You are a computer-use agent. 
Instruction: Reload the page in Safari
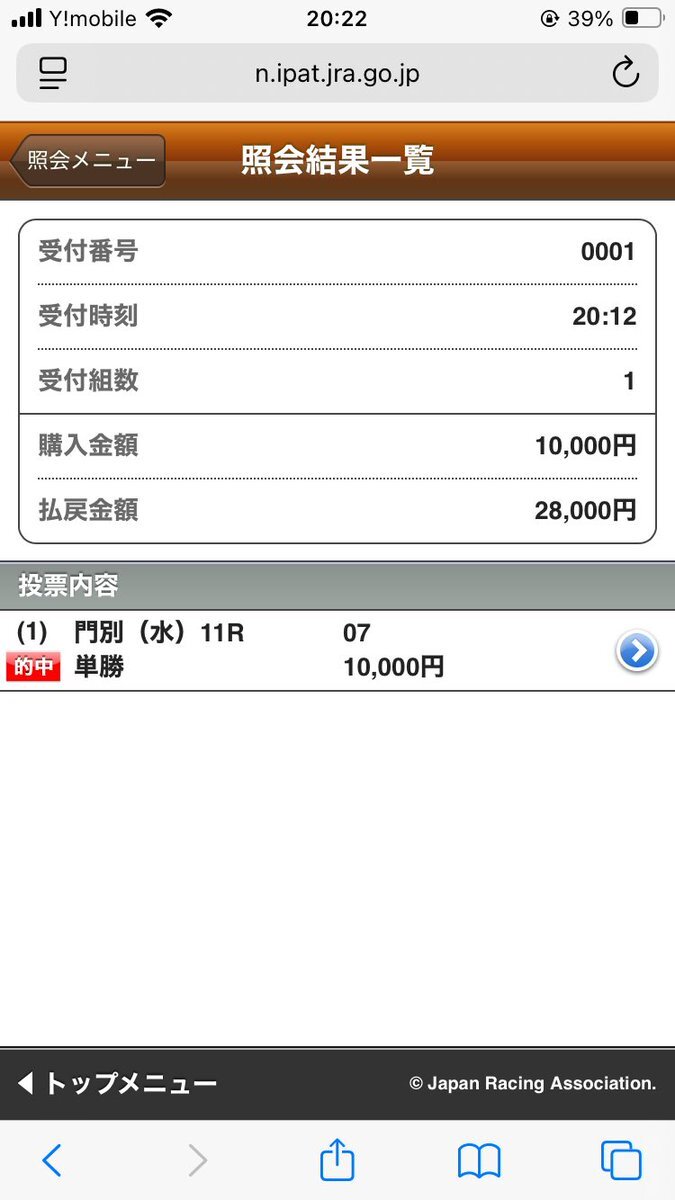pyautogui.click(x=625, y=73)
